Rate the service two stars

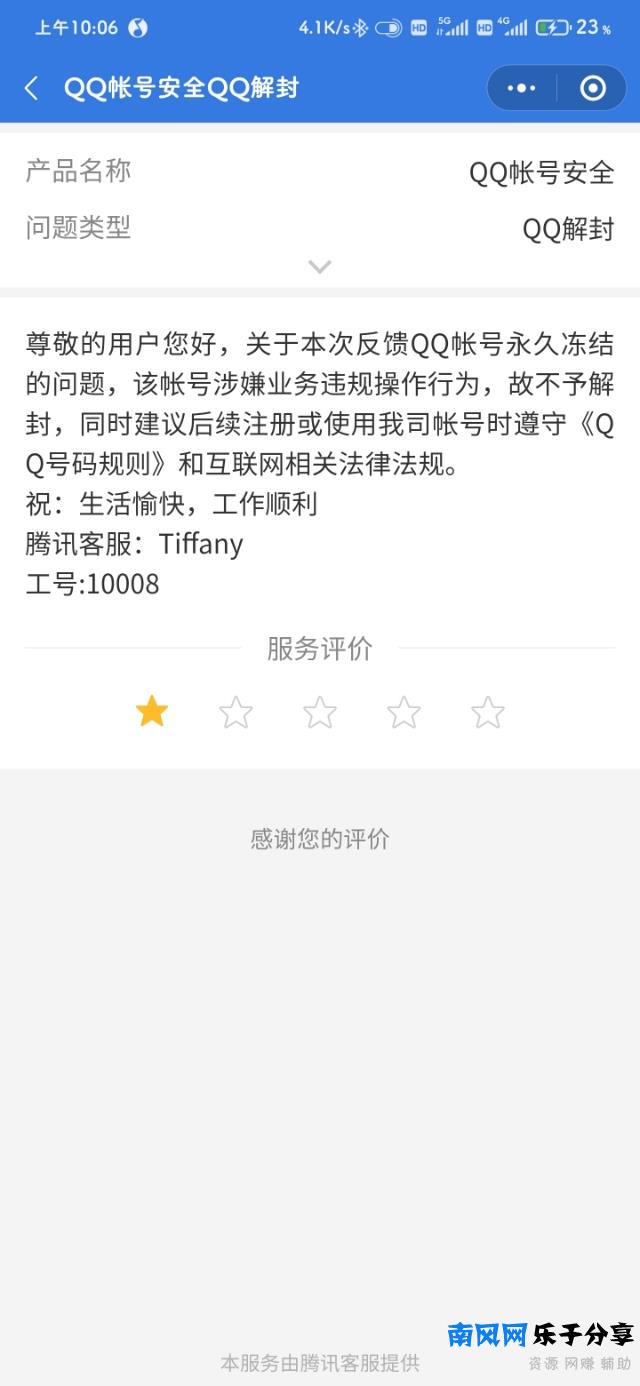point(236,712)
